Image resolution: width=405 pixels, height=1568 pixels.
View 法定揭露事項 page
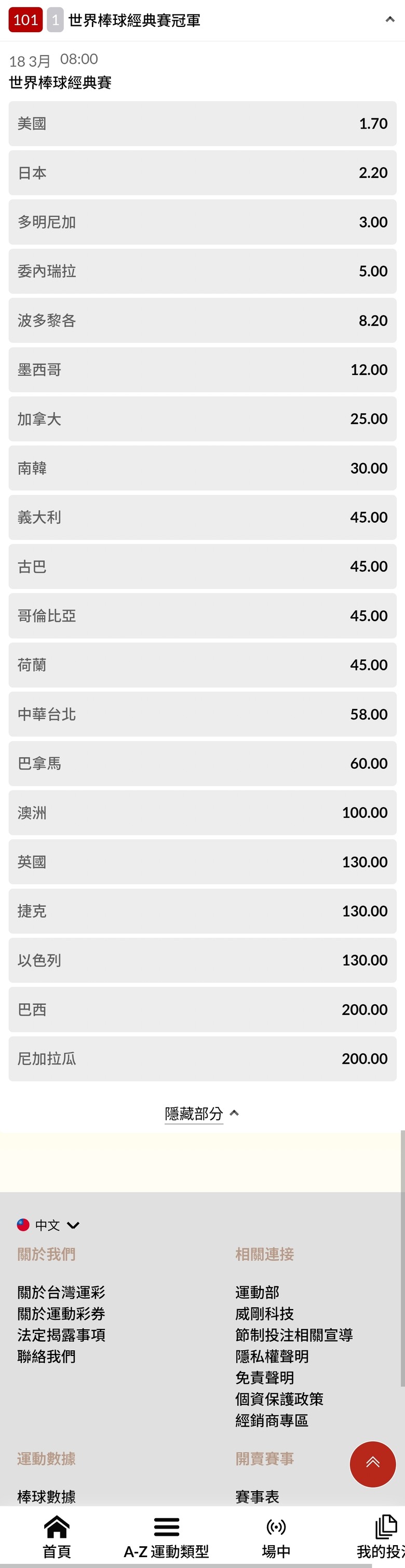tap(61, 1334)
